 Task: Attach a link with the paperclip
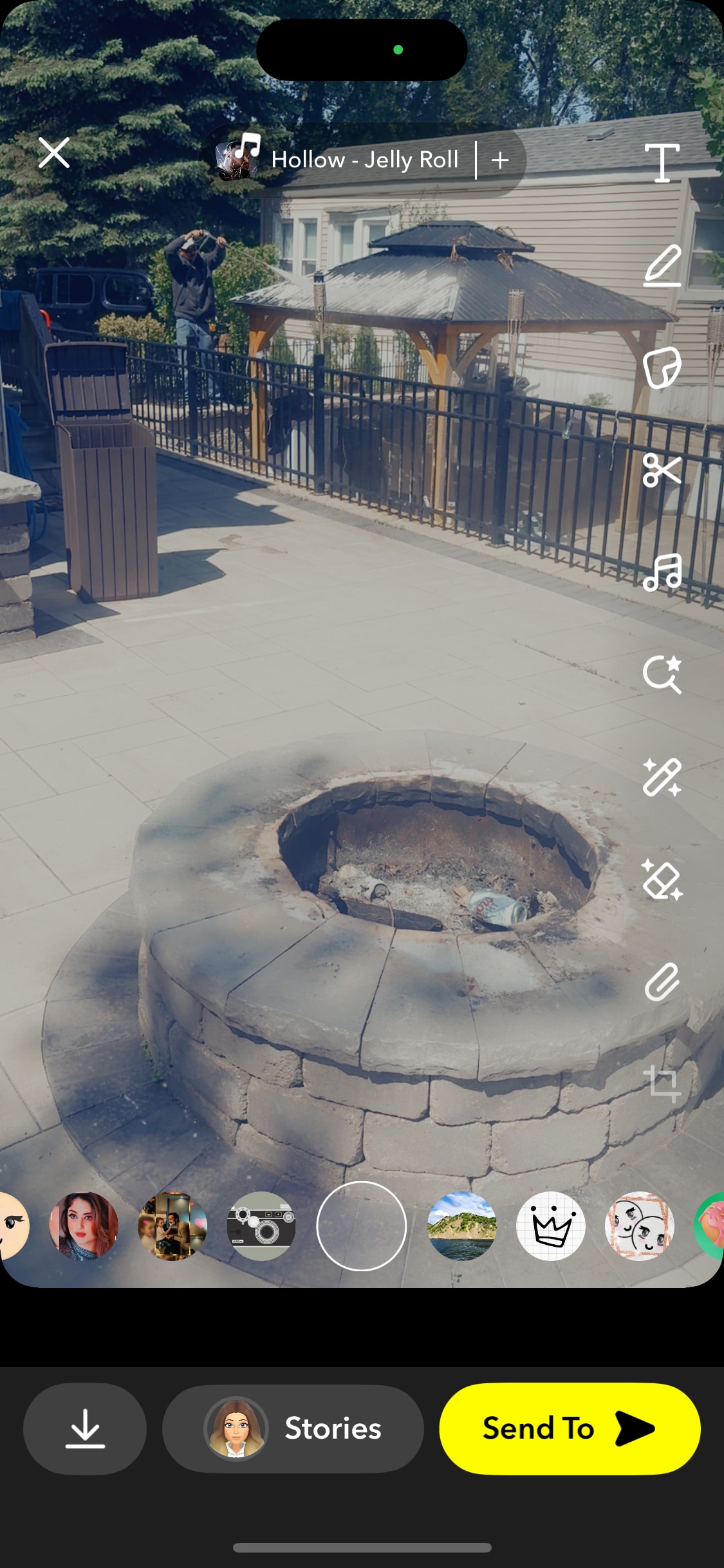[662, 982]
